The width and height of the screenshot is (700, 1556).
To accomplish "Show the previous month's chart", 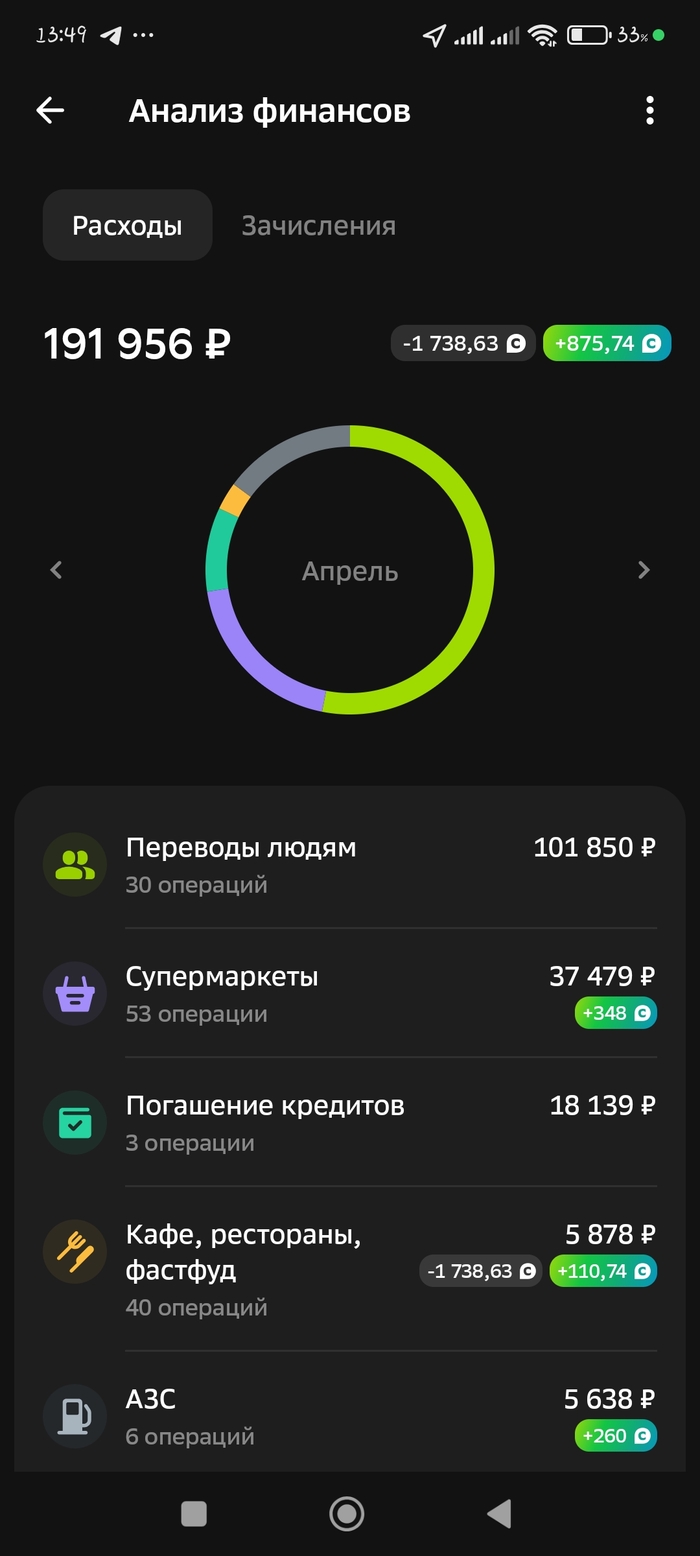I will [57, 570].
